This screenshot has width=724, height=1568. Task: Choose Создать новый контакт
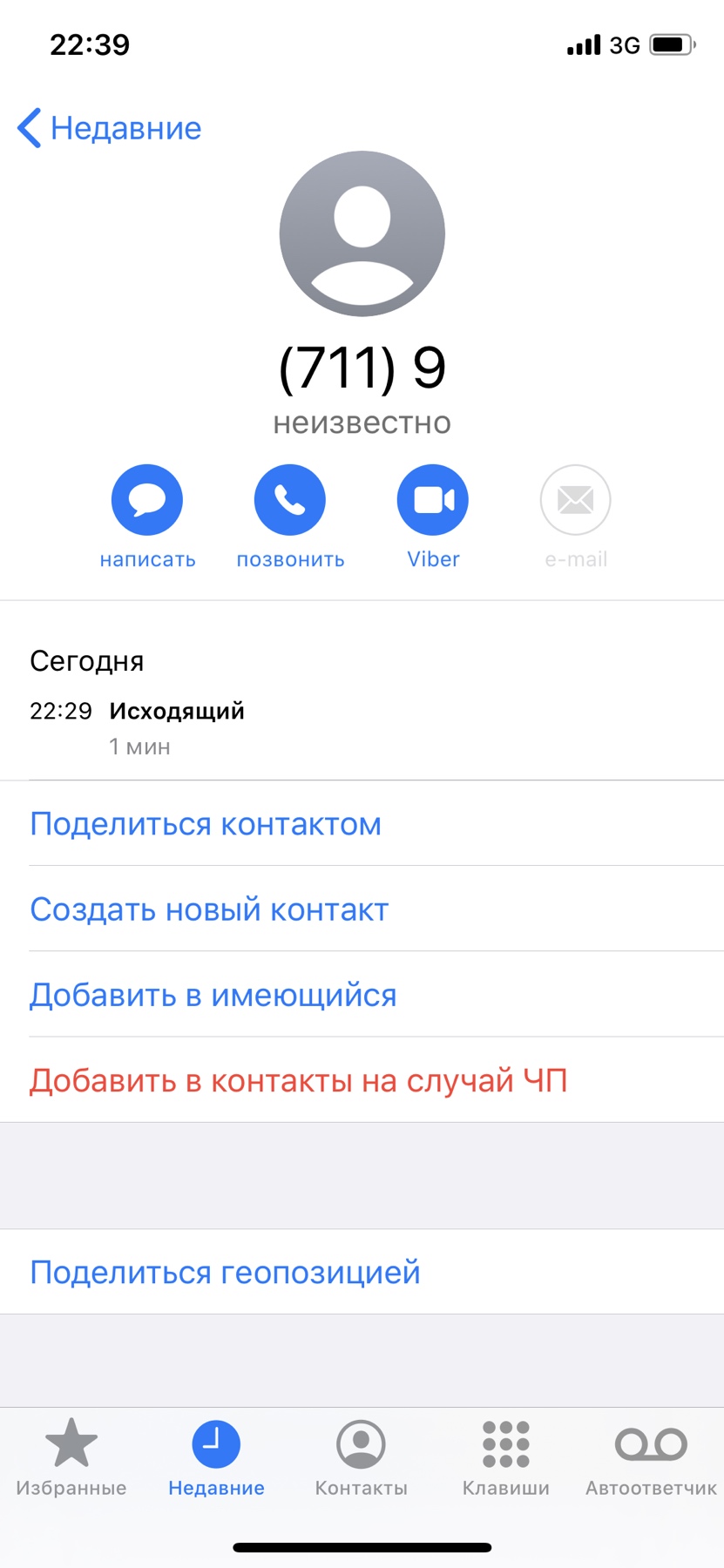[x=209, y=909]
